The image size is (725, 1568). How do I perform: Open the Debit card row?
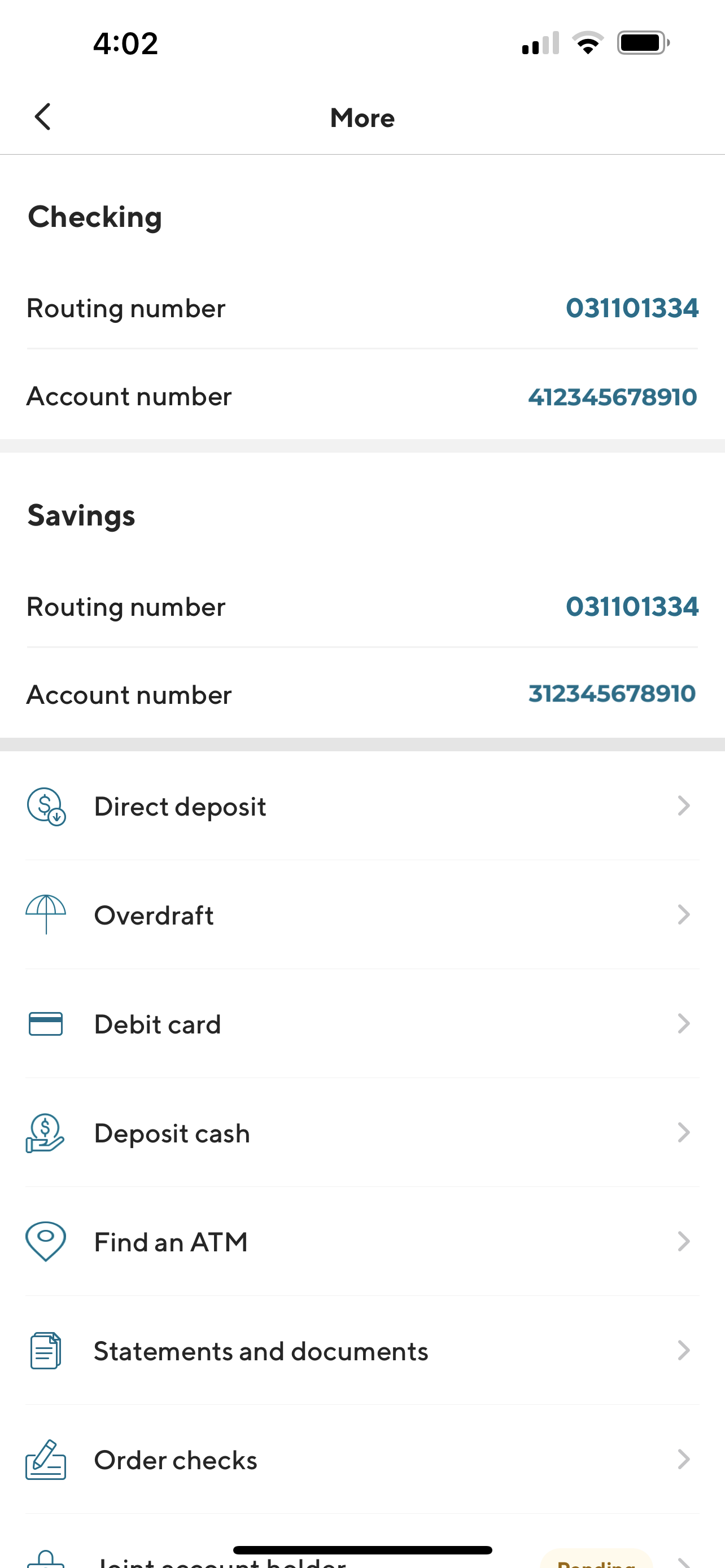(x=362, y=1024)
